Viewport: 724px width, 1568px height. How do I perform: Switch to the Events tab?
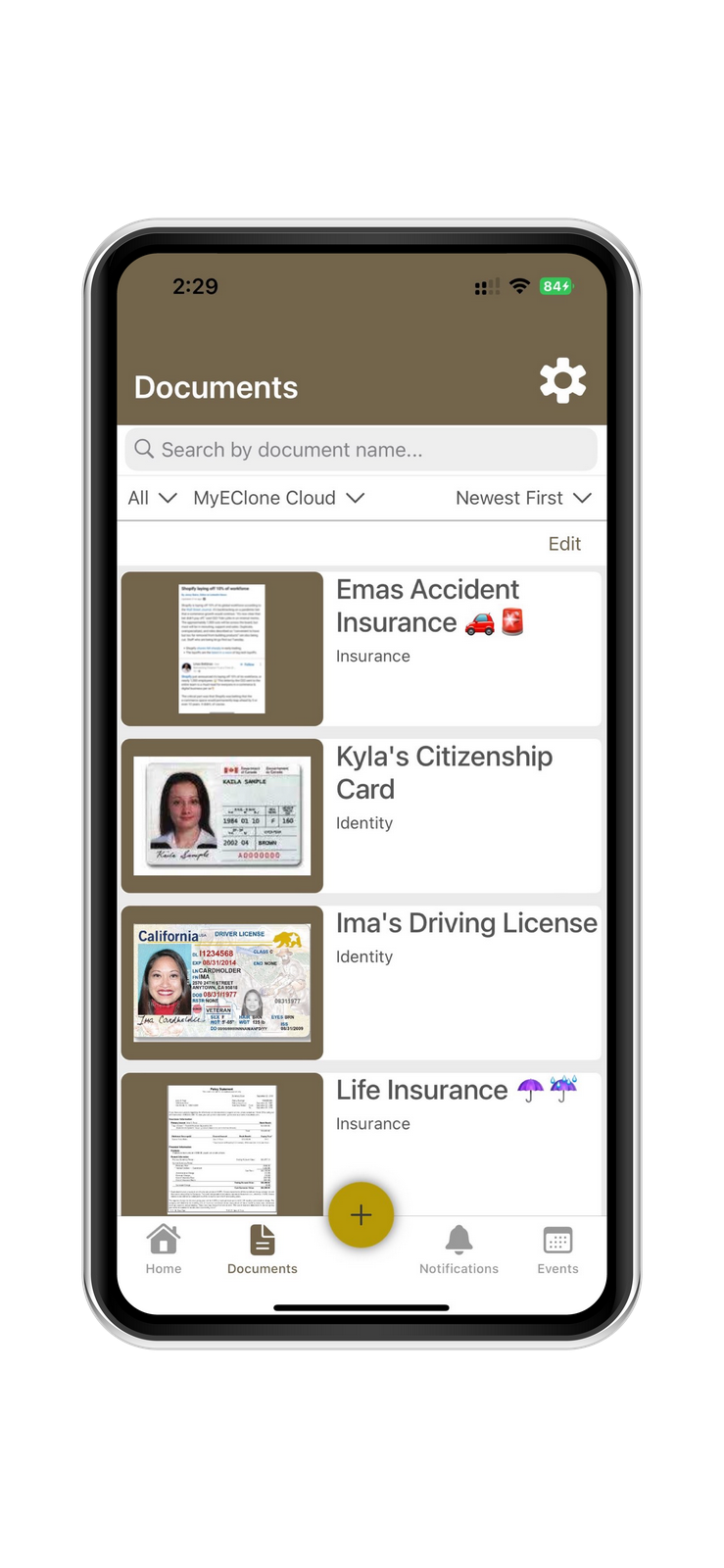(557, 1249)
